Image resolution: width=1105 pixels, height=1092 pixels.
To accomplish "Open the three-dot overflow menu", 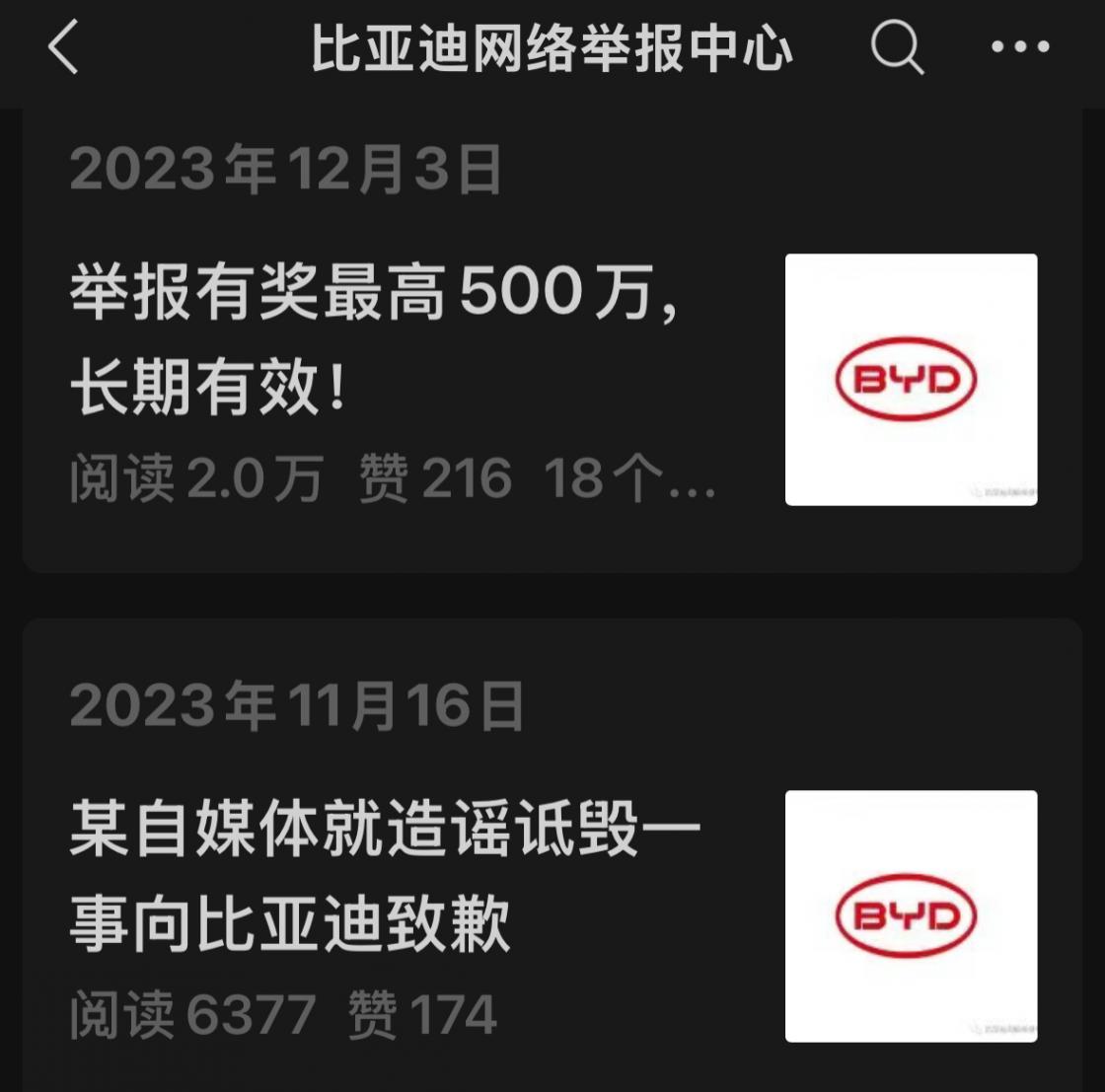I will click(x=1020, y=47).
